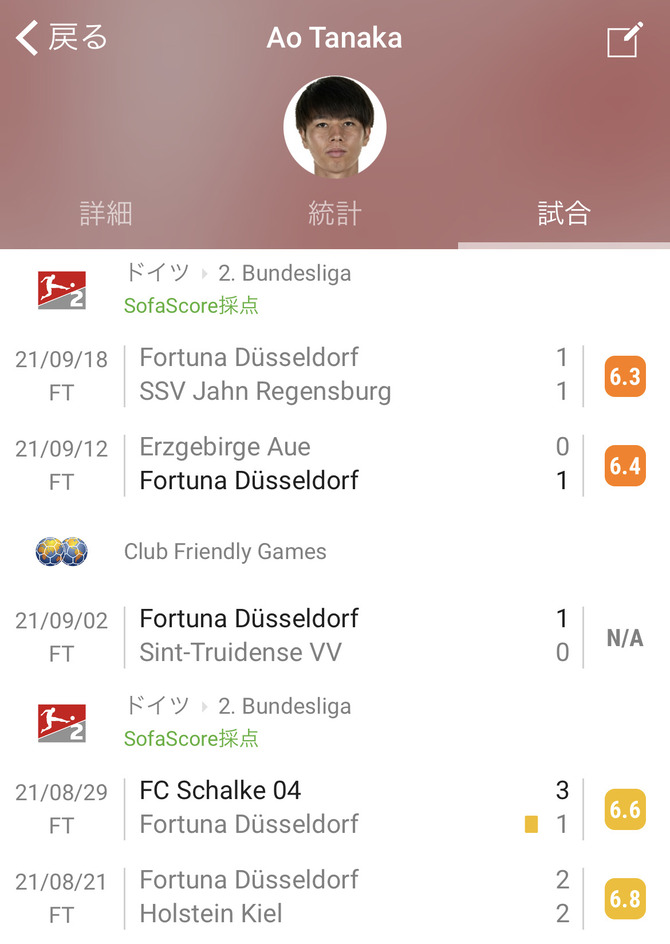
Task: Open the first 2. Bundesliga league header
Action: 335,289
